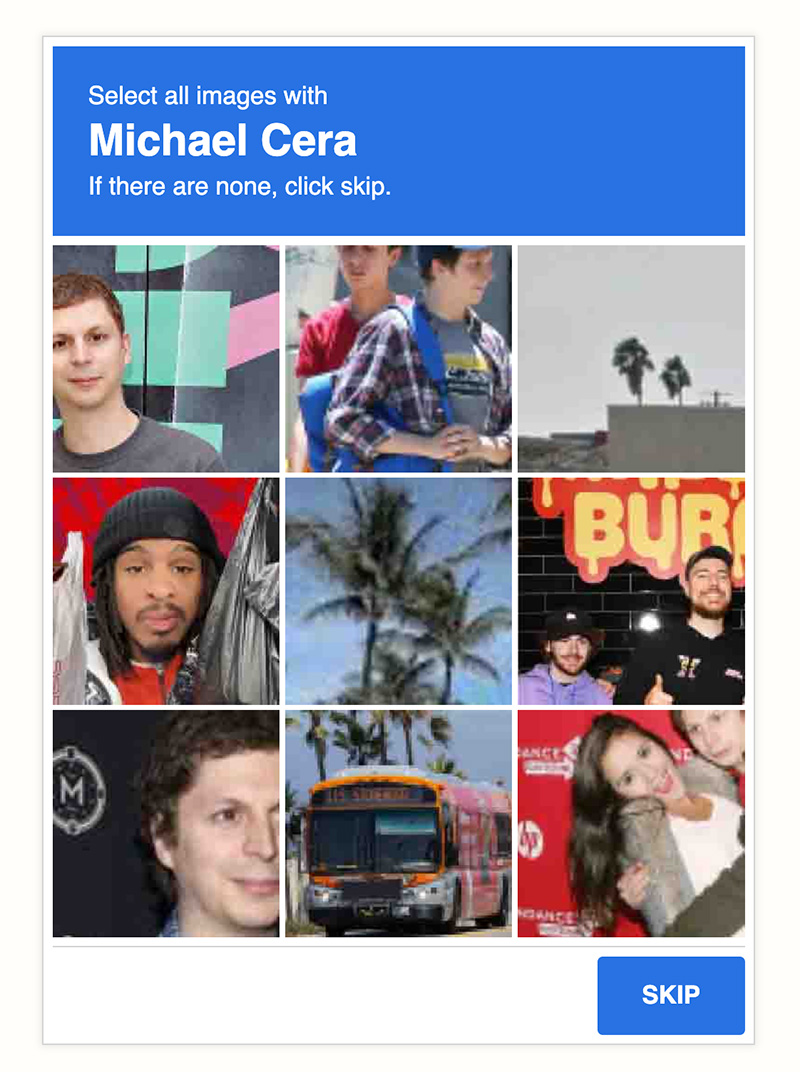
Task: Choose the tile with two palm trees above a rooftop
Action: coord(631,359)
